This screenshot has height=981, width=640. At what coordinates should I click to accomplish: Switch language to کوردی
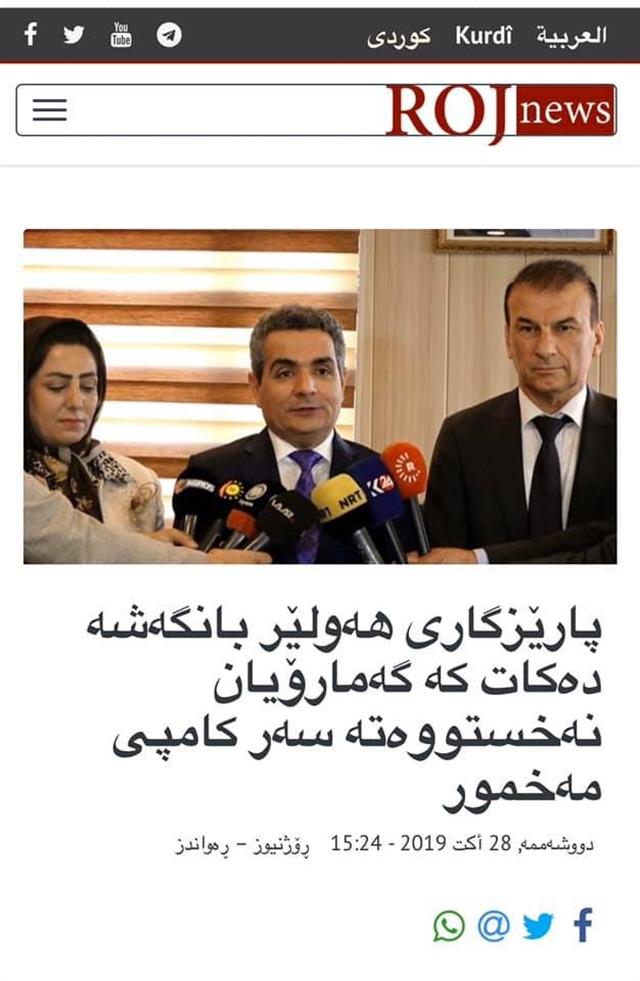pyautogui.click(x=398, y=36)
